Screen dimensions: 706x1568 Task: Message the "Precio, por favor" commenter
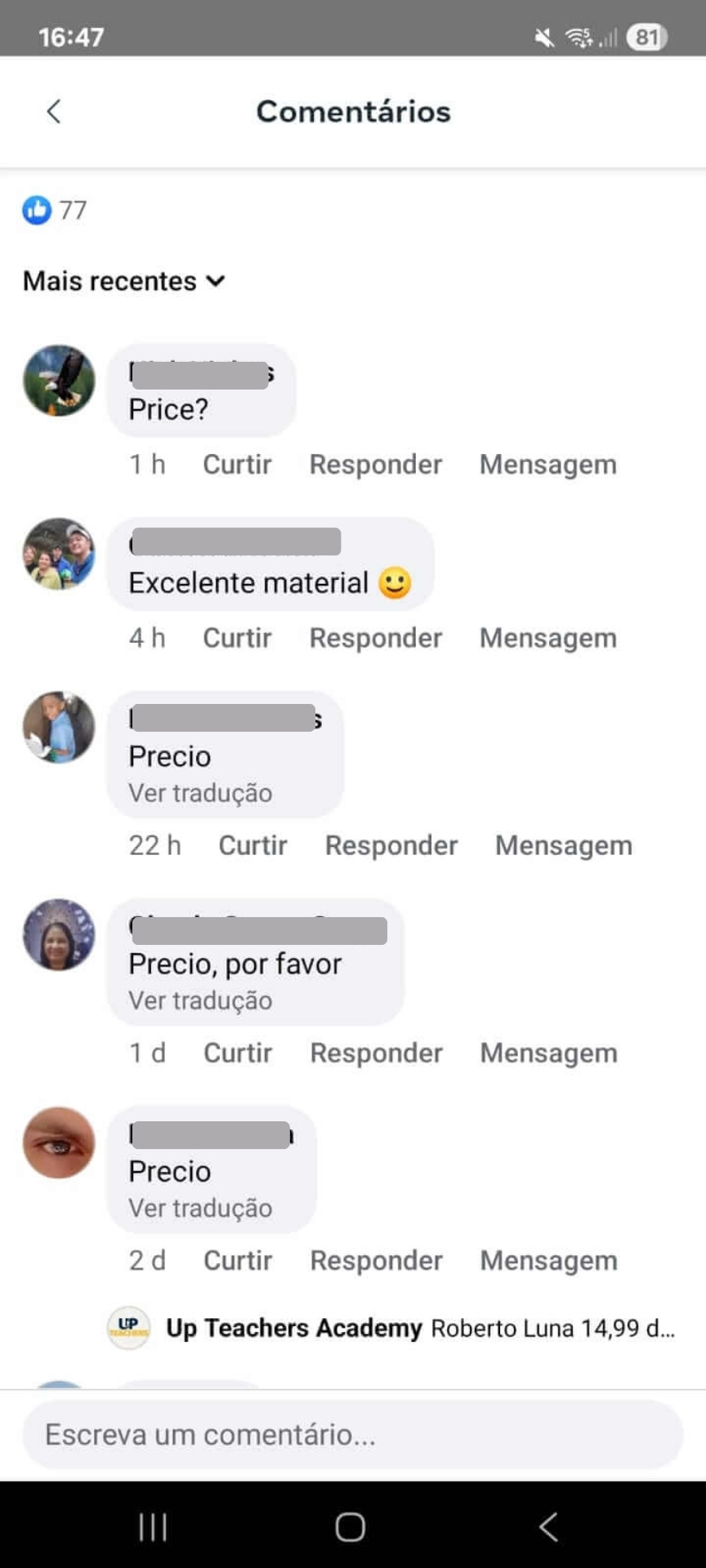tap(548, 1053)
